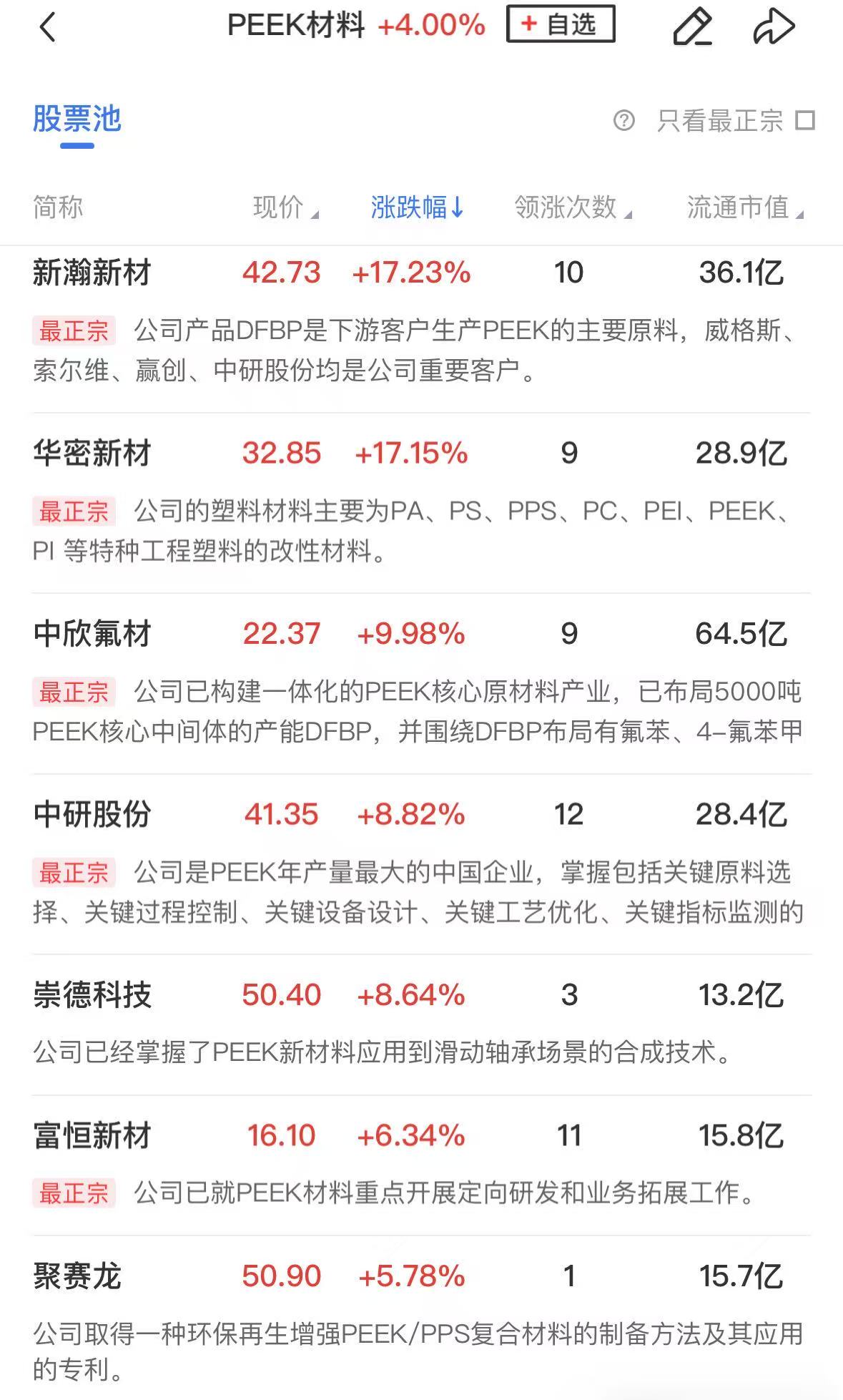843x1400 pixels.
Task: Select the 股票池 tab
Action: pos(77,119)
